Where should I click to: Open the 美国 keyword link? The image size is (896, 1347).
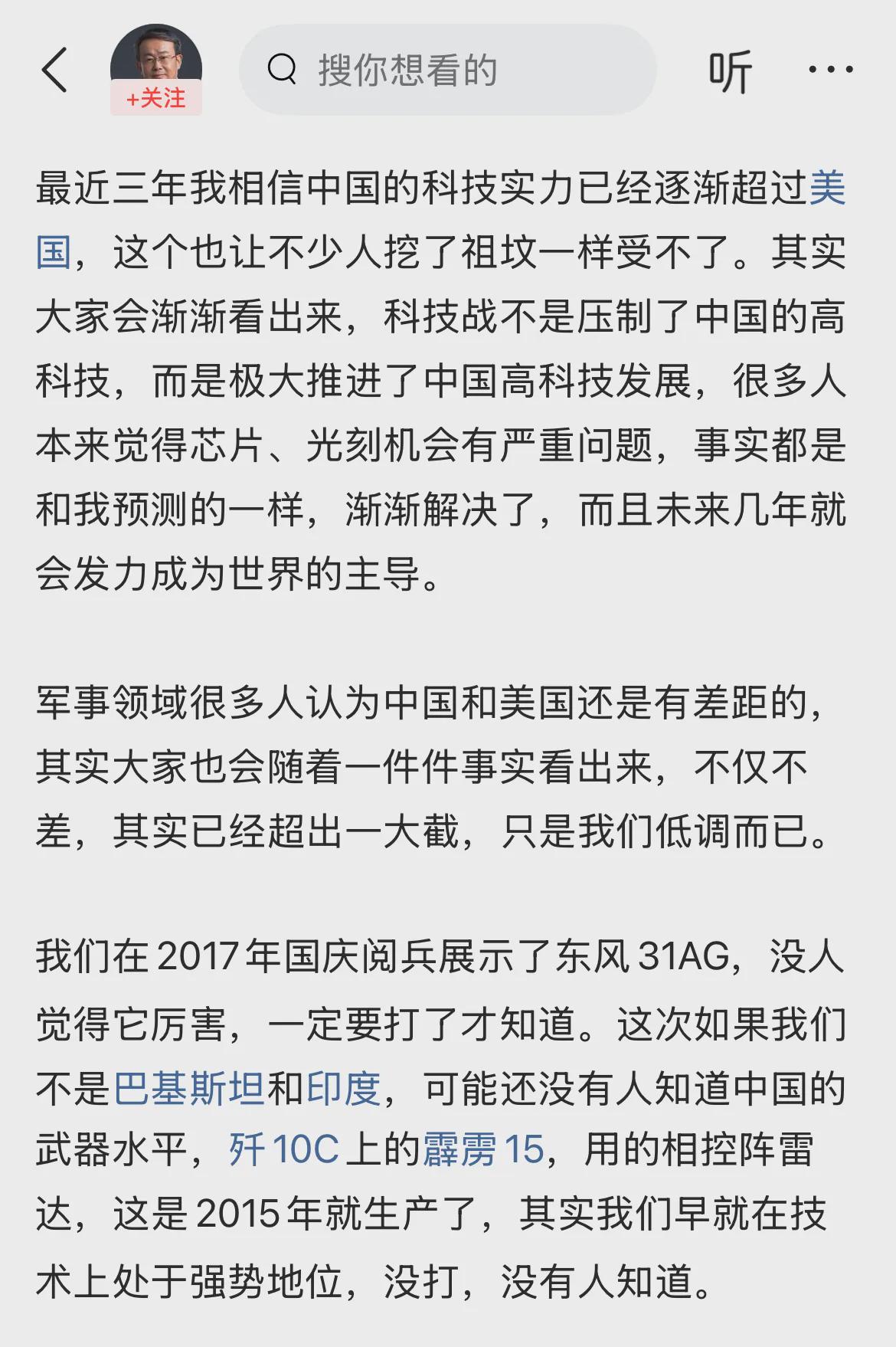827,188
